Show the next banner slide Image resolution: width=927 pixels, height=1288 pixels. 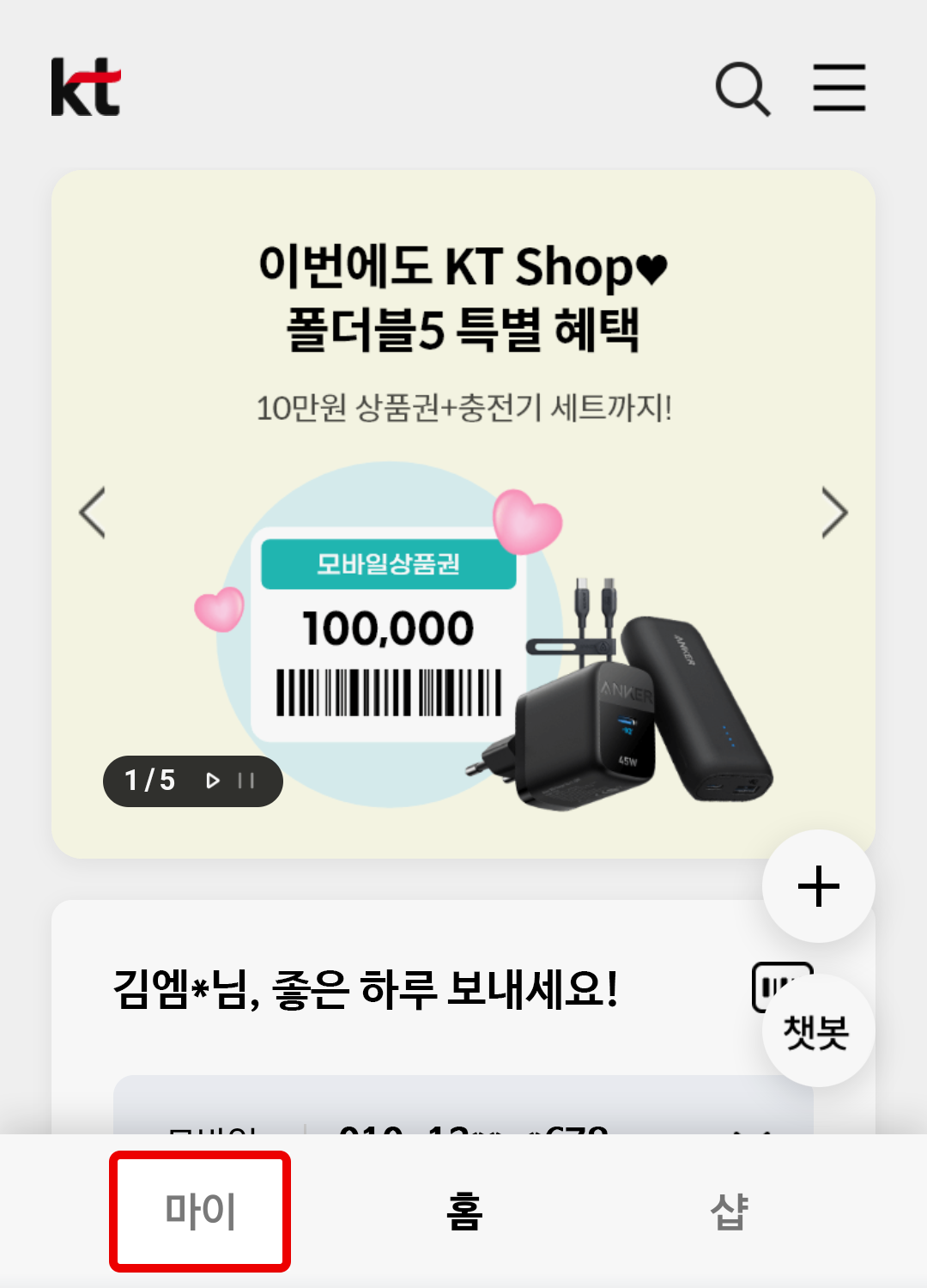pyautogui.click(x=834, y=511)
